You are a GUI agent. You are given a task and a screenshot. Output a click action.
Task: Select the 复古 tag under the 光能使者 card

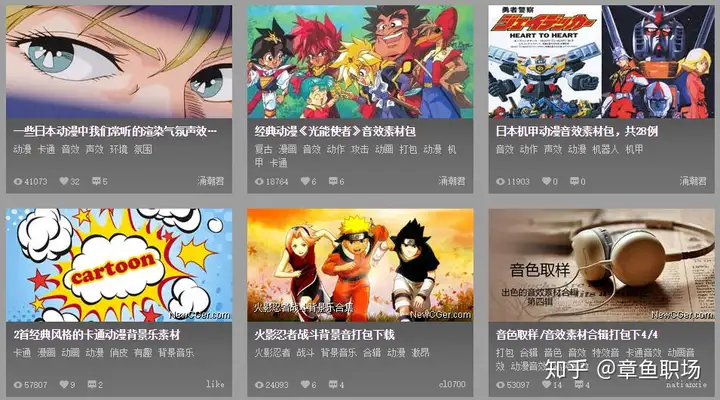pyautogui.click(x=263, y=149)
